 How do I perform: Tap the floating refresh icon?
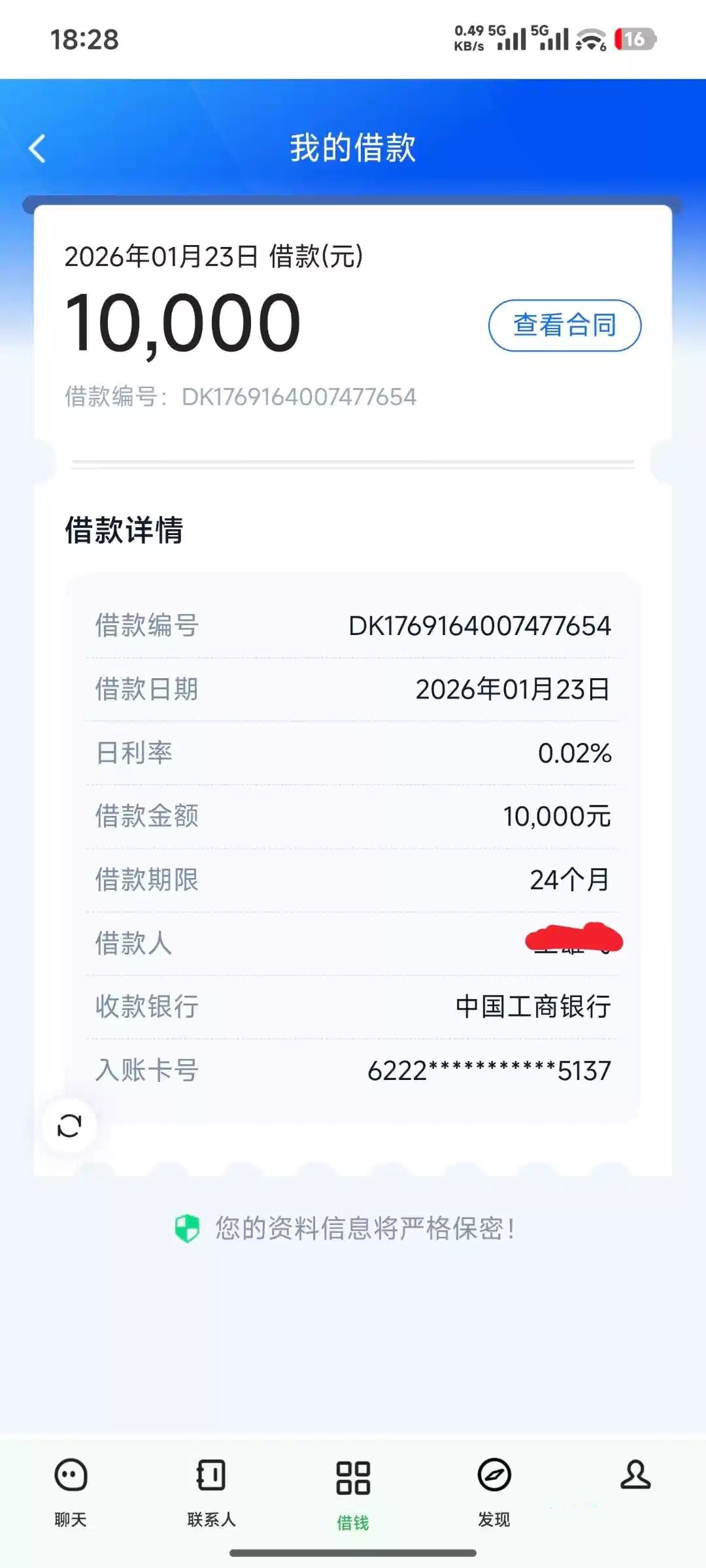point(69,1126)
